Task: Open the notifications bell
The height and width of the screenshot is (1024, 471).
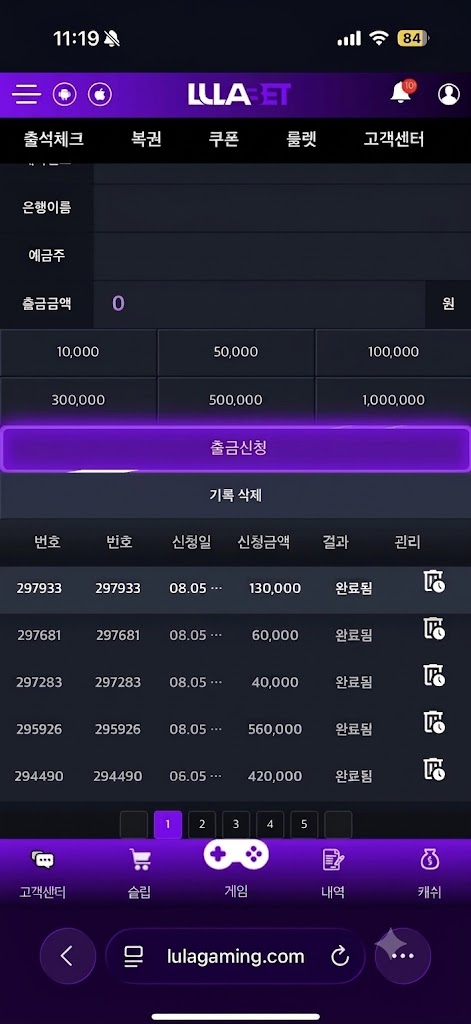Action: click(401, 93)
